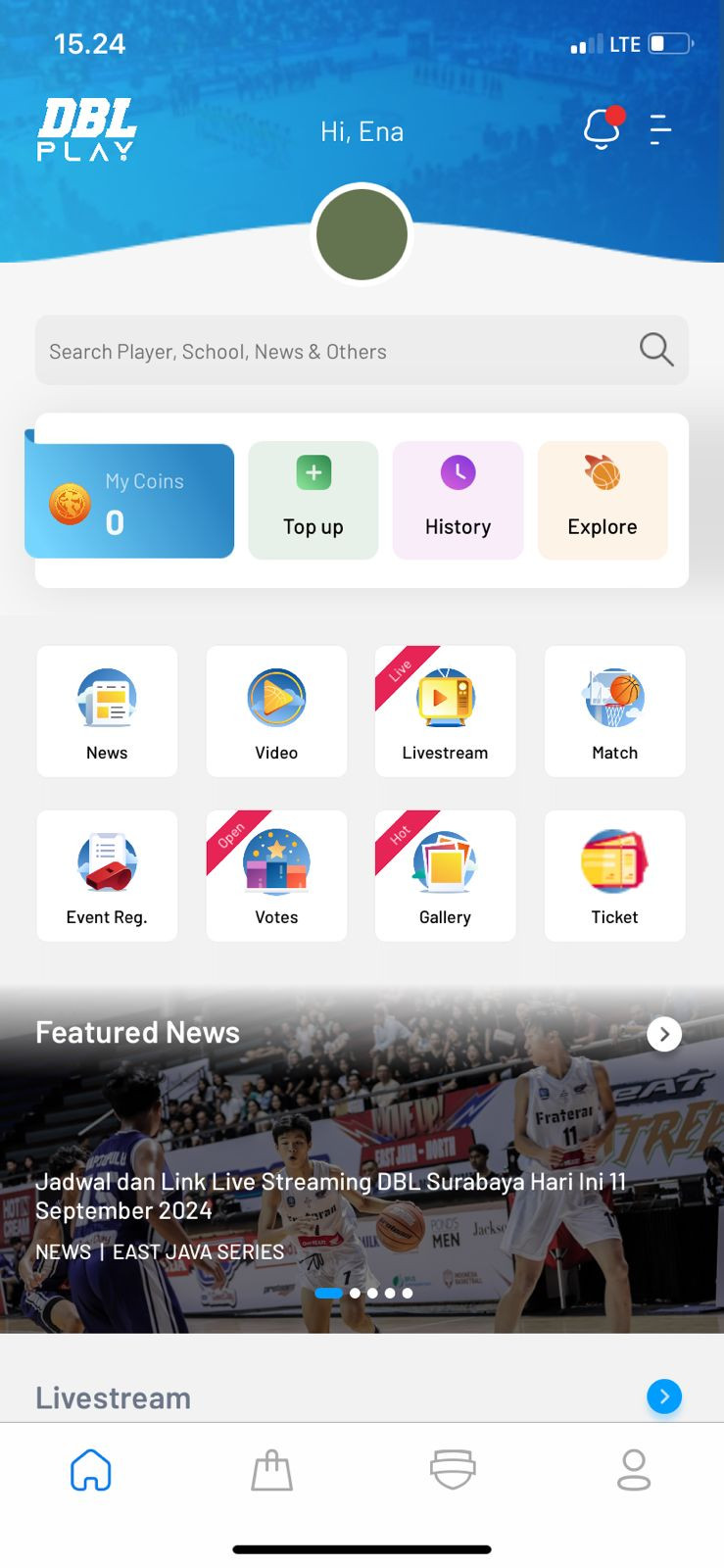Open the Livestream tile
The image size is (724, 1568).
(445, 711)
